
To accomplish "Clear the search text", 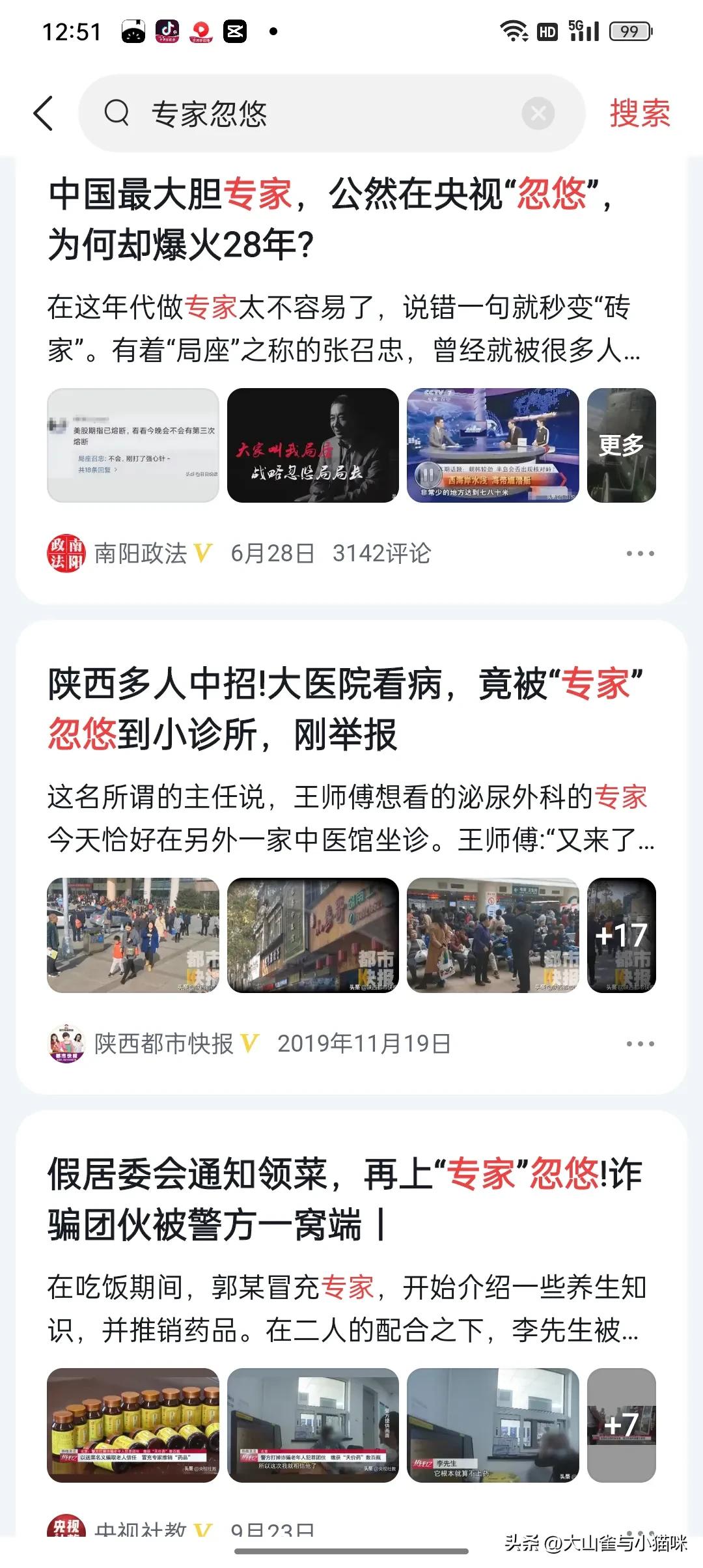I will [x=538, y=114].
